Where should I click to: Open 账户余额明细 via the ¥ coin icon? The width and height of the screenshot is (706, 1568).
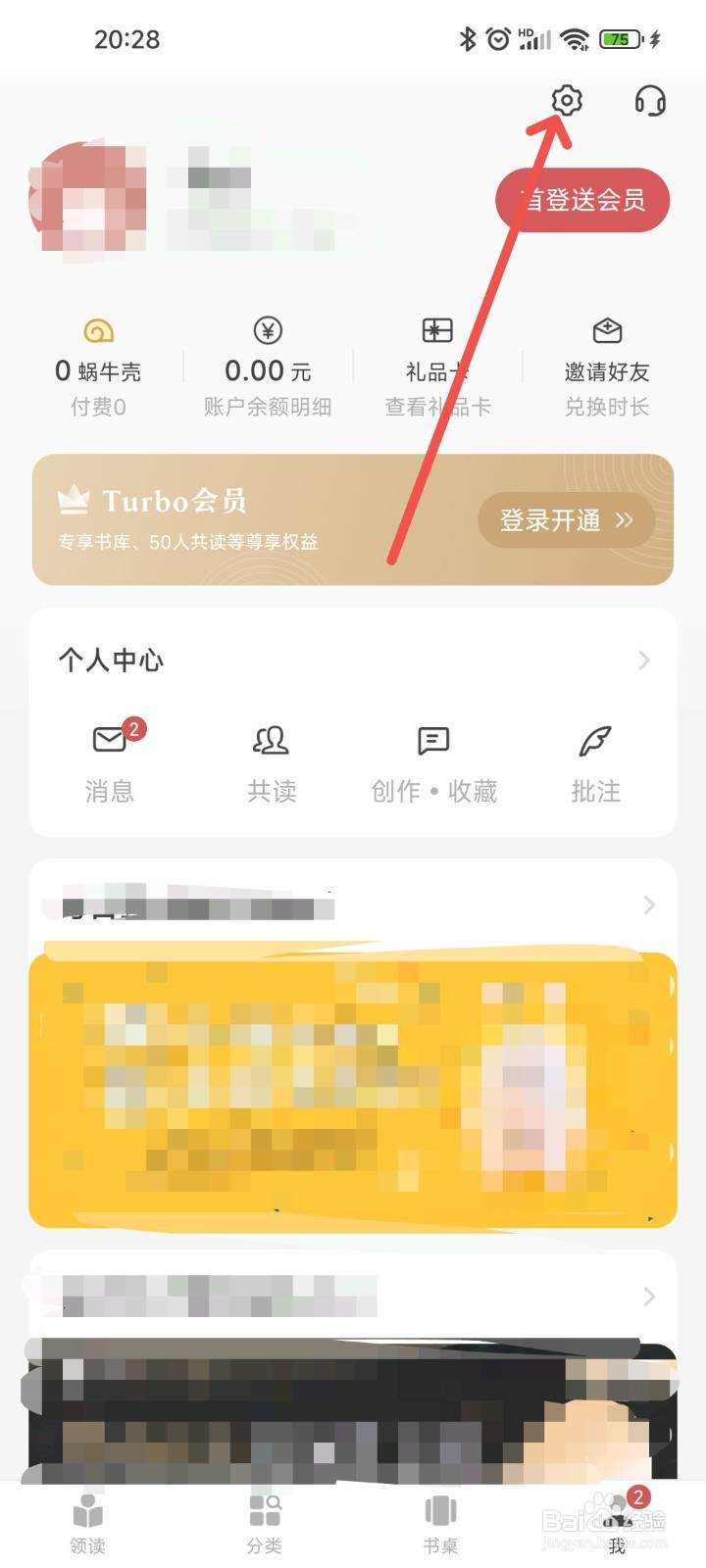click(269, 330)
